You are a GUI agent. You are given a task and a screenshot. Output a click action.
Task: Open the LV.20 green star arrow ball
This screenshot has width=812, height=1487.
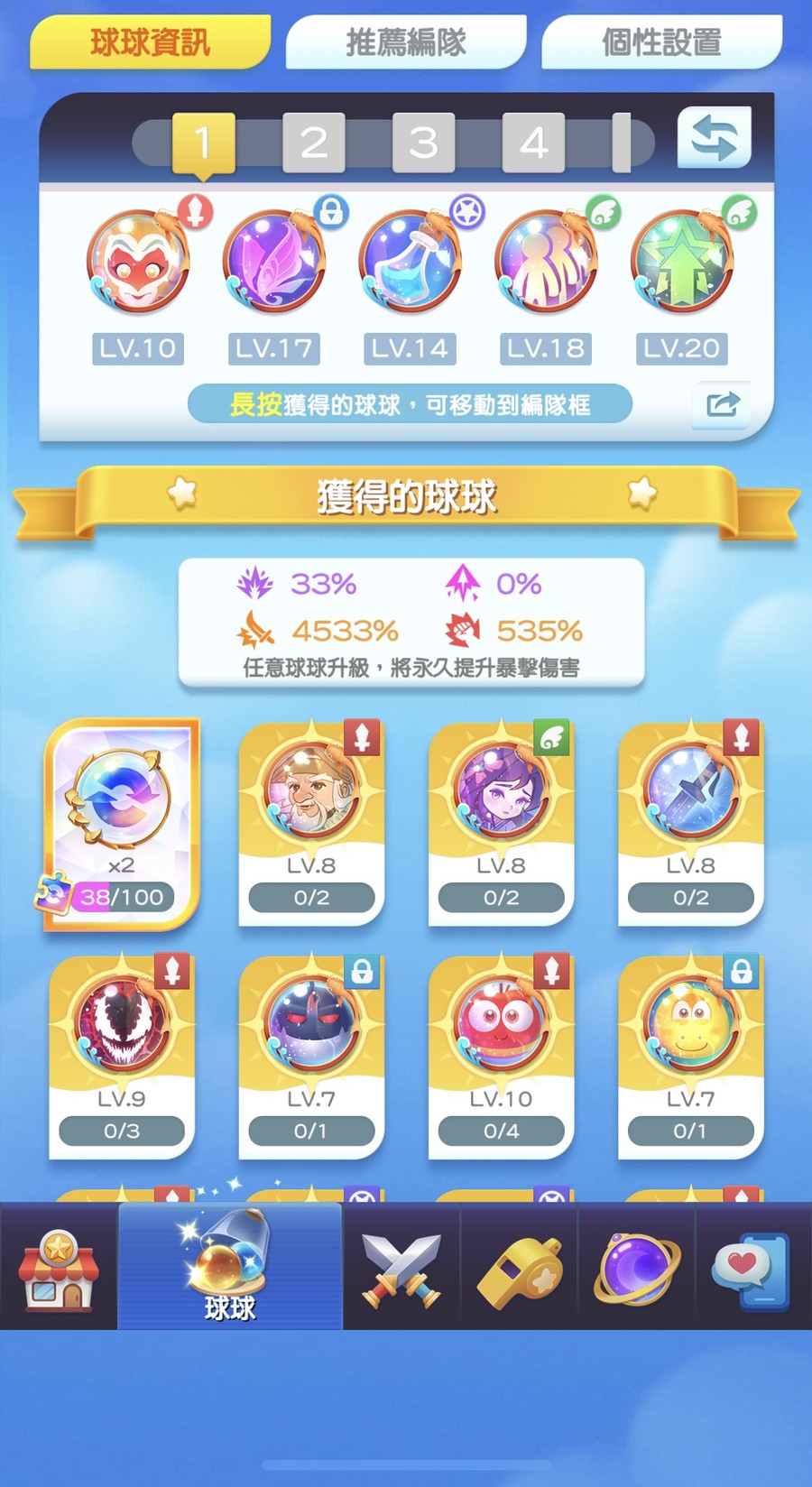coord(682,263)
